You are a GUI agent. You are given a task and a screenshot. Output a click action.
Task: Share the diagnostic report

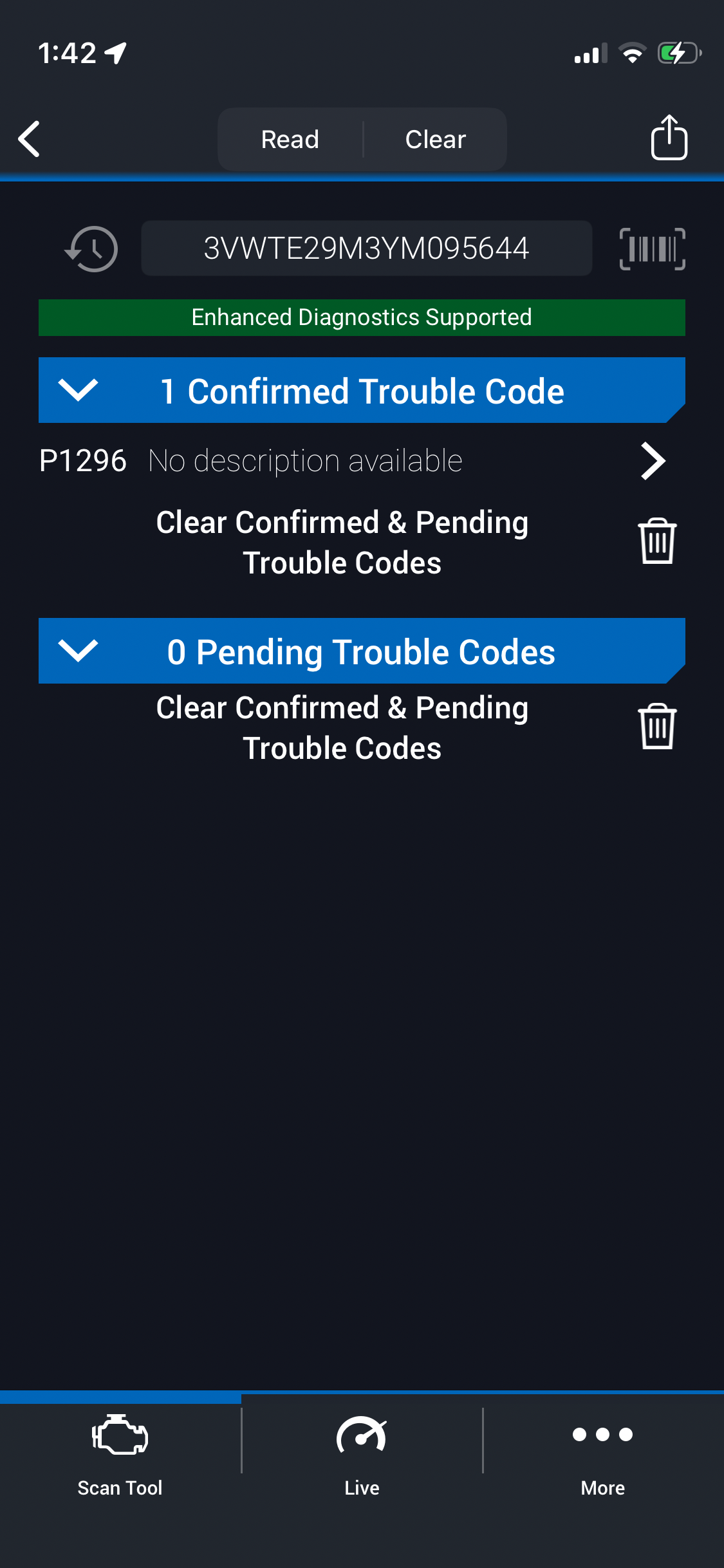(x=669, y=138)
